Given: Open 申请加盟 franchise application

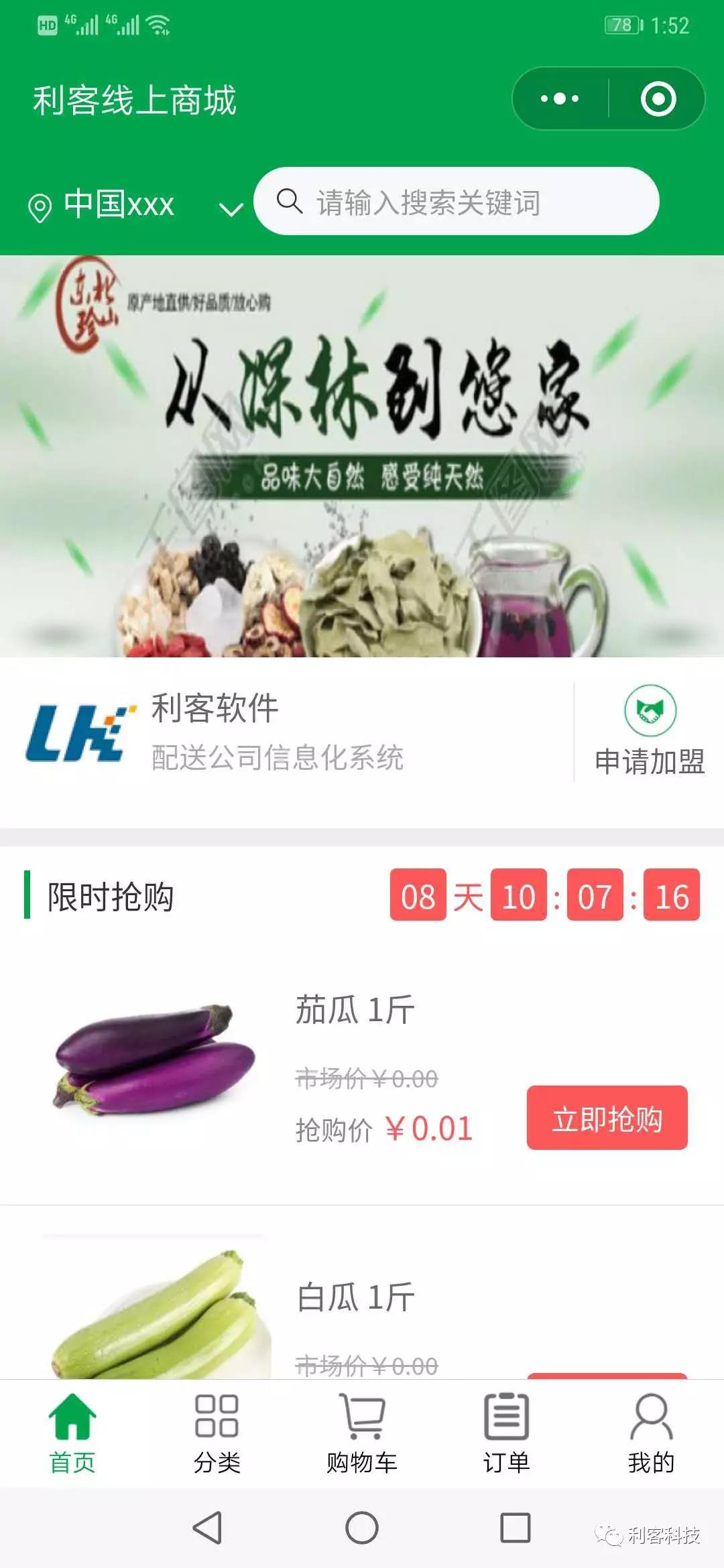Looking at the screenshot, I should [649, 732].
